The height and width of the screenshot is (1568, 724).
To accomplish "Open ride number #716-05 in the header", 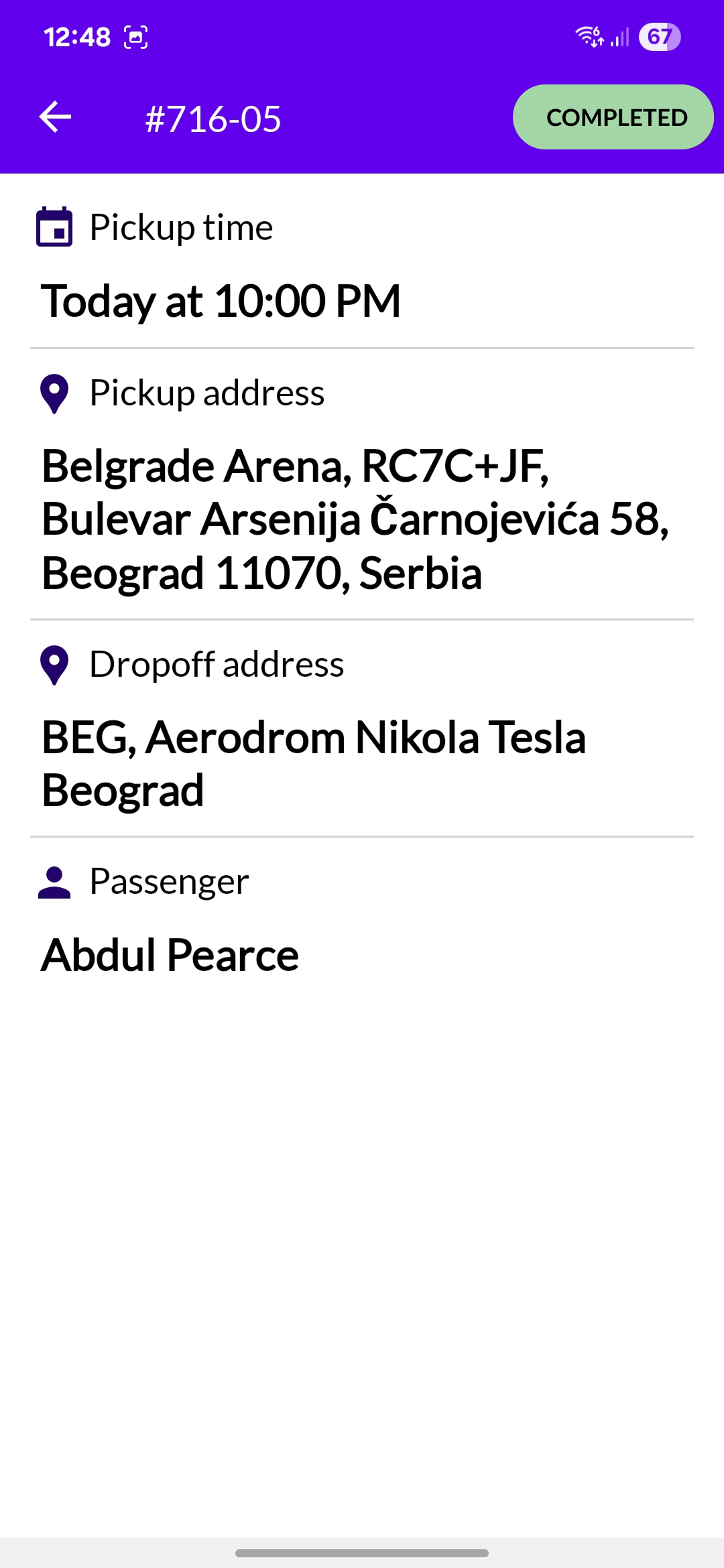I will tap(213, 119).
